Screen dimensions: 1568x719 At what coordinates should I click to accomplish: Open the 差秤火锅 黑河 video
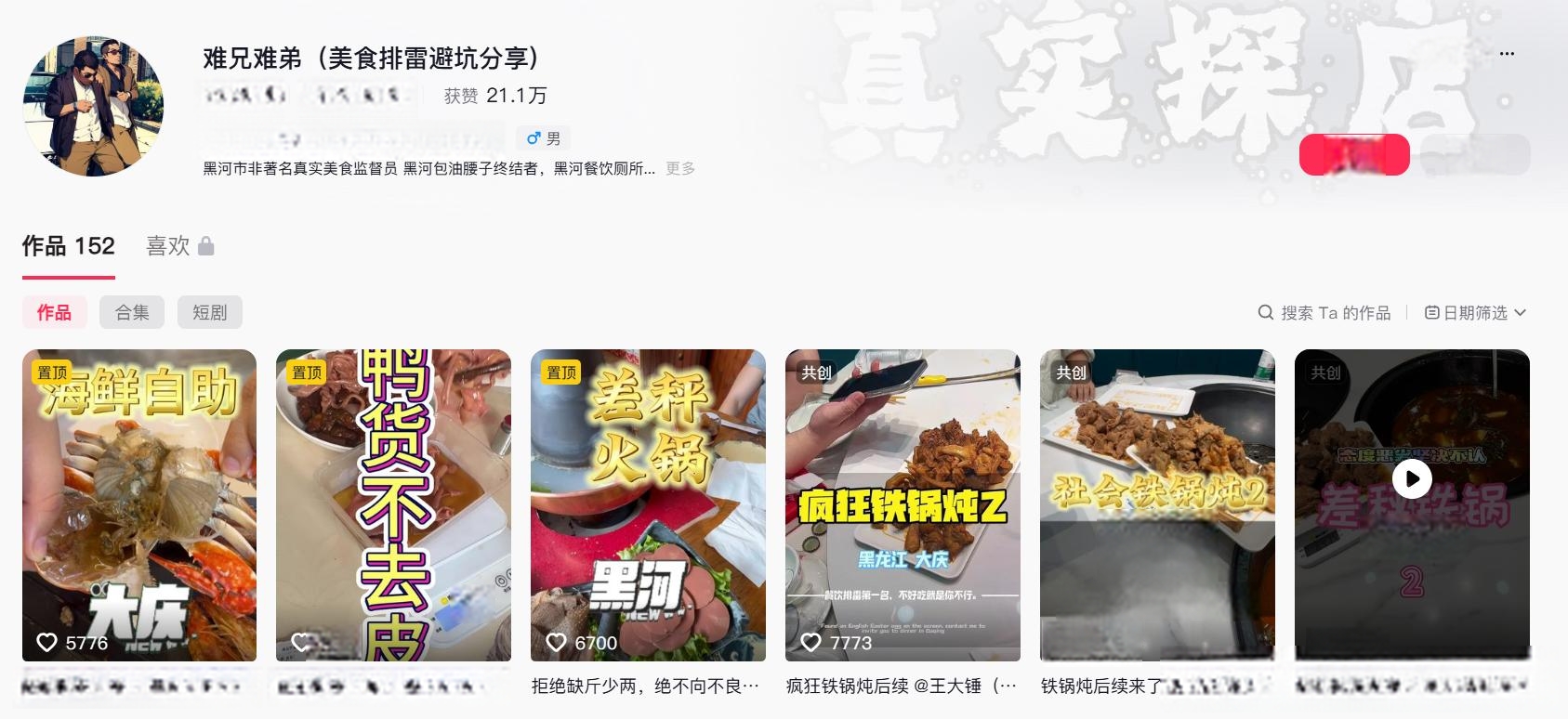648,504
